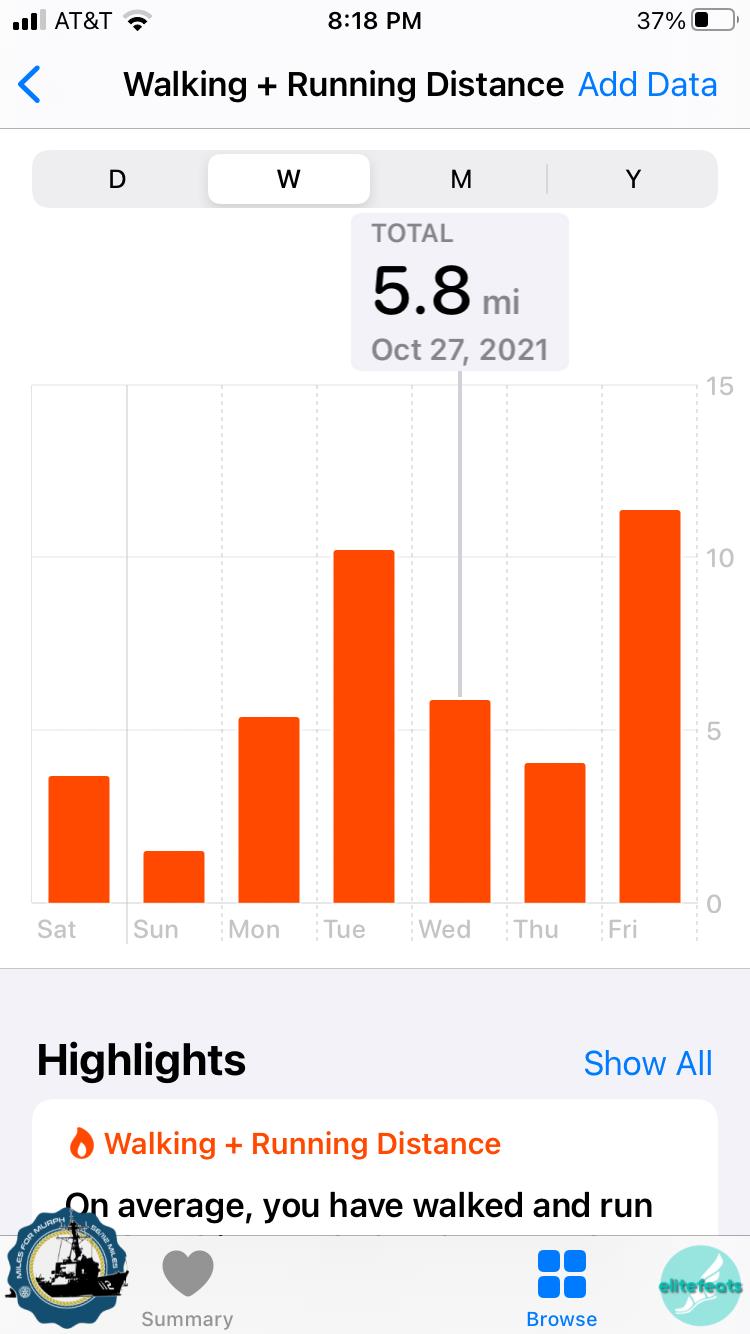Viewport: 750px width, 1334px height.
Task: Select the week view (W)
Action: 289,179
